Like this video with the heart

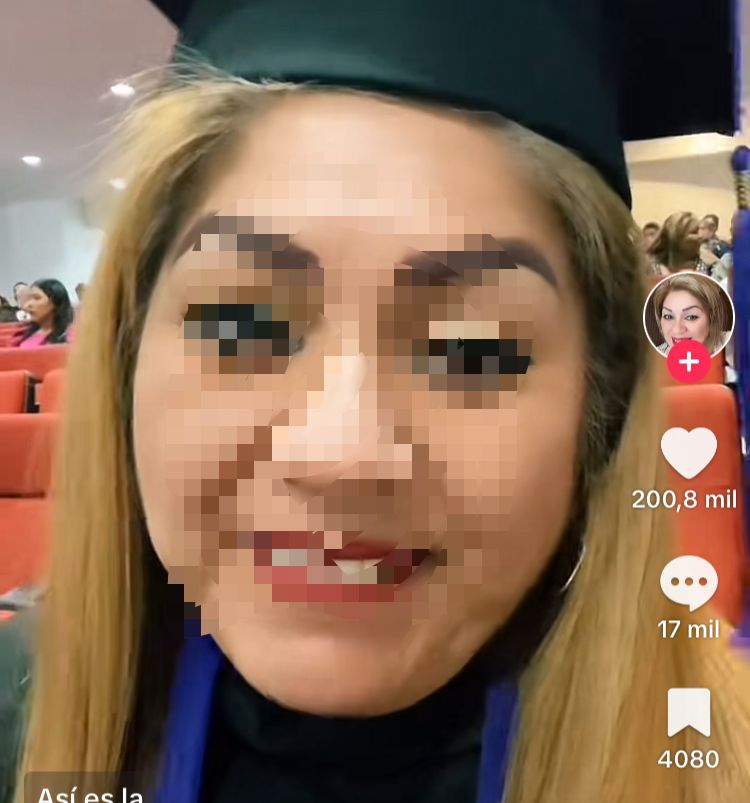[688, 453]
